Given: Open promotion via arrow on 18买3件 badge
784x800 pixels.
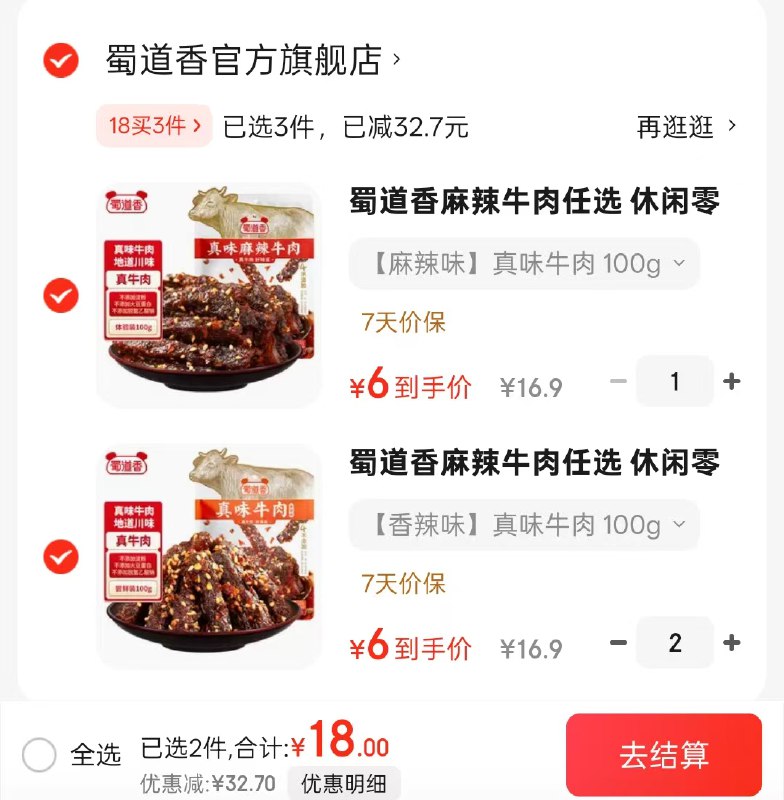Looking at the screenshot, I should (198, 126).
